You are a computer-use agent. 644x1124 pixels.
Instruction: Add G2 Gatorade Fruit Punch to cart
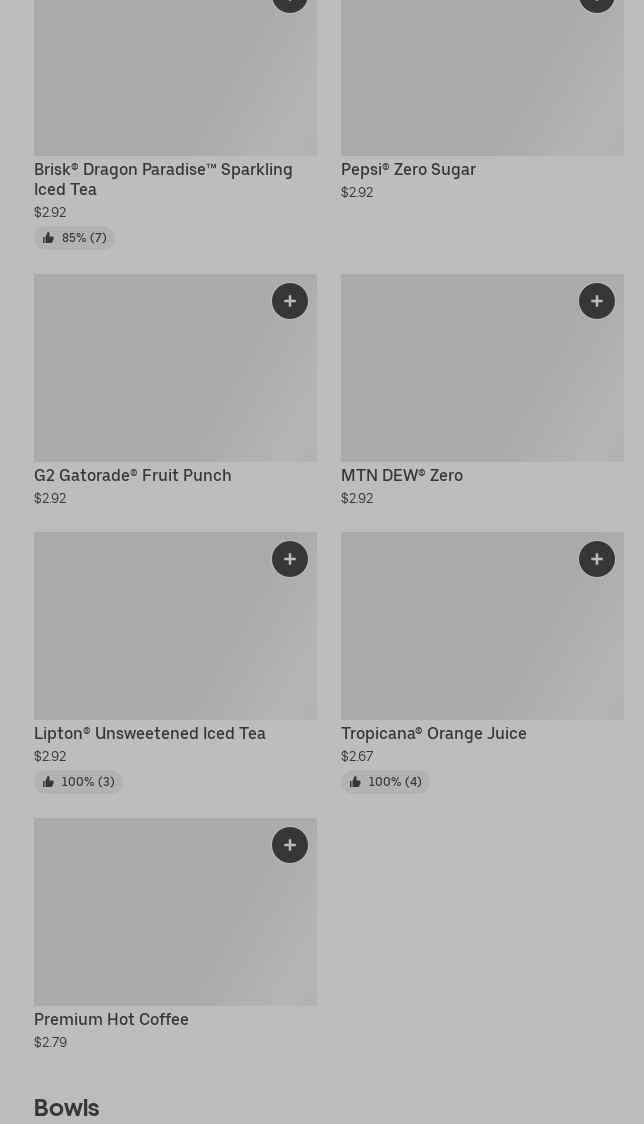pos(290,301)
